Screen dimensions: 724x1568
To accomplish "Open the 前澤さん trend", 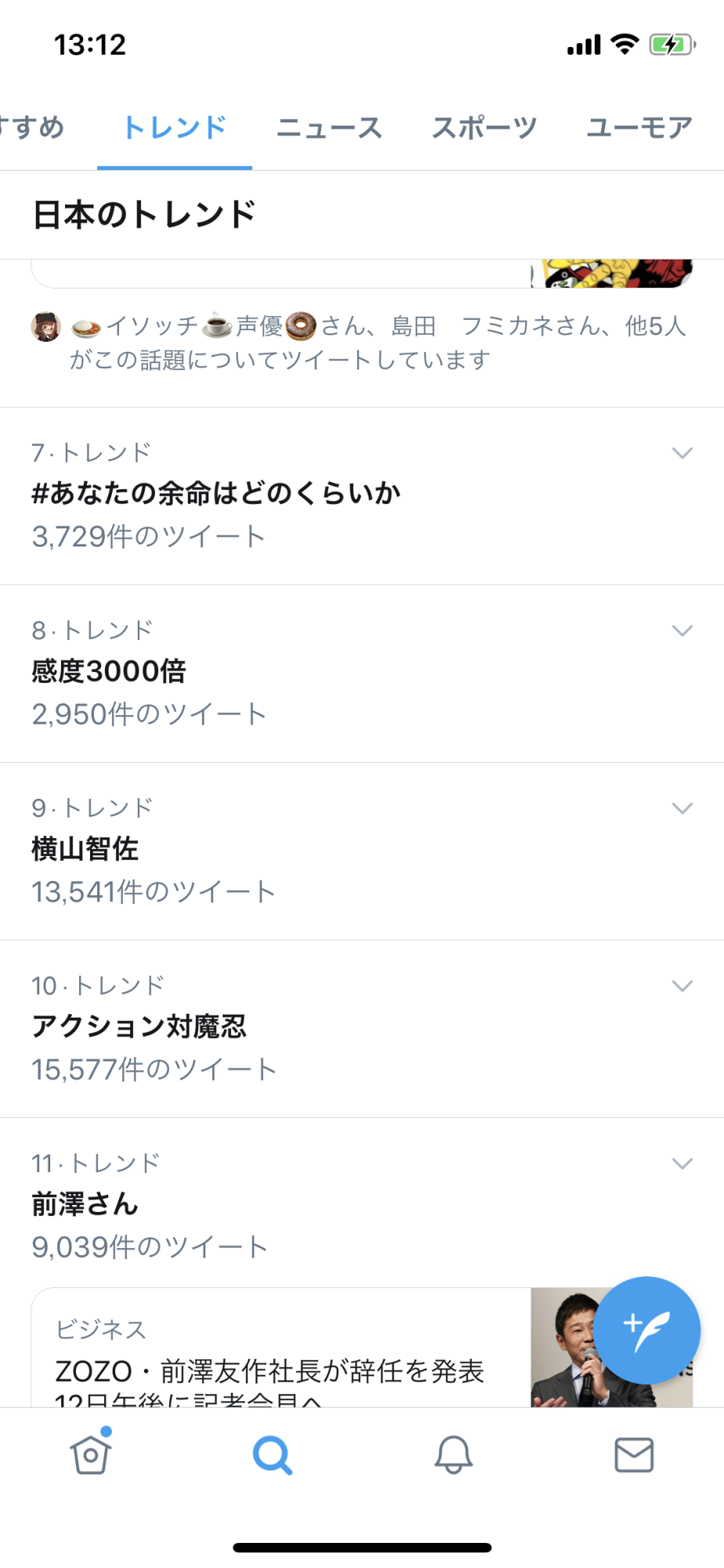I will point(85,1205).
